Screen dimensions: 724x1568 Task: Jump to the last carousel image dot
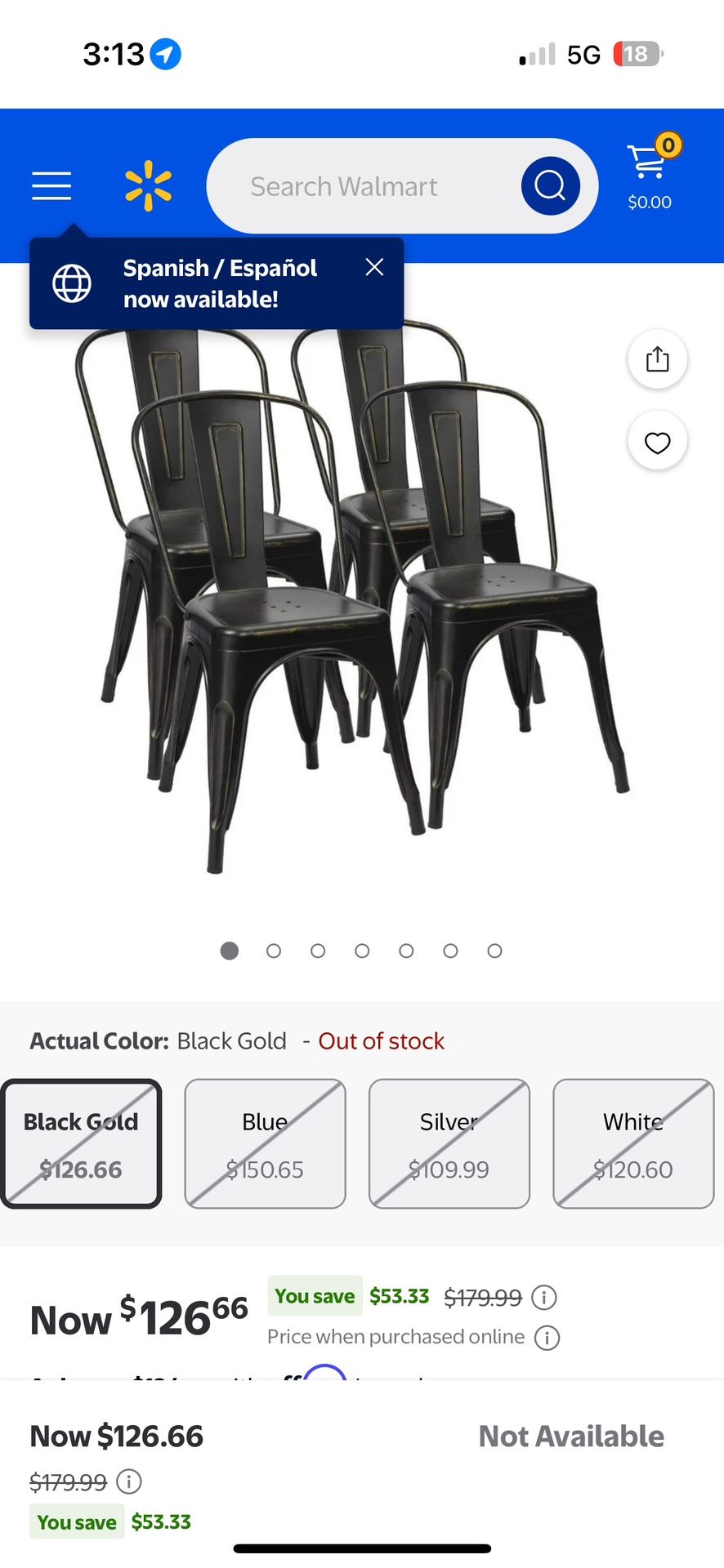(494, 951)
